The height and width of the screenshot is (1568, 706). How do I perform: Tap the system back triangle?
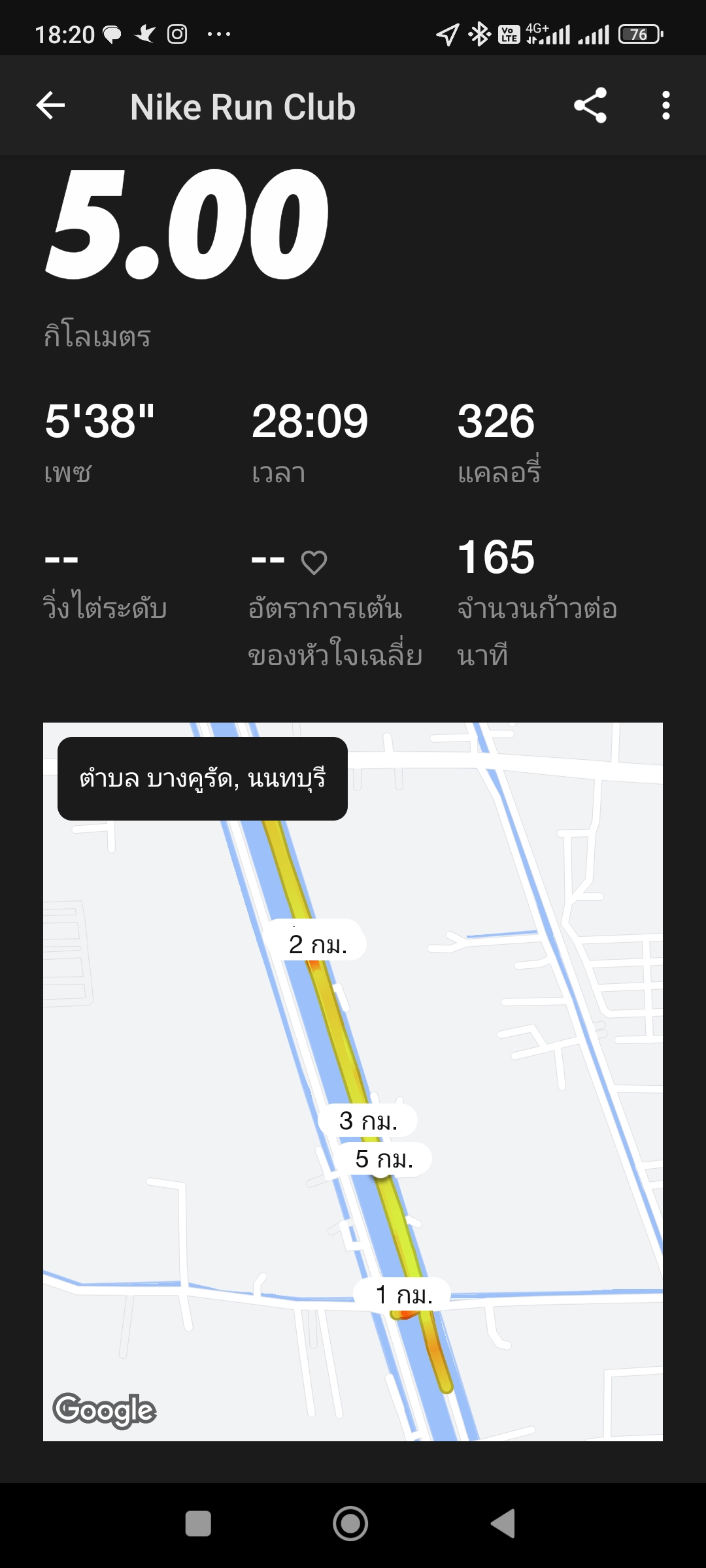pos(503,1524)
